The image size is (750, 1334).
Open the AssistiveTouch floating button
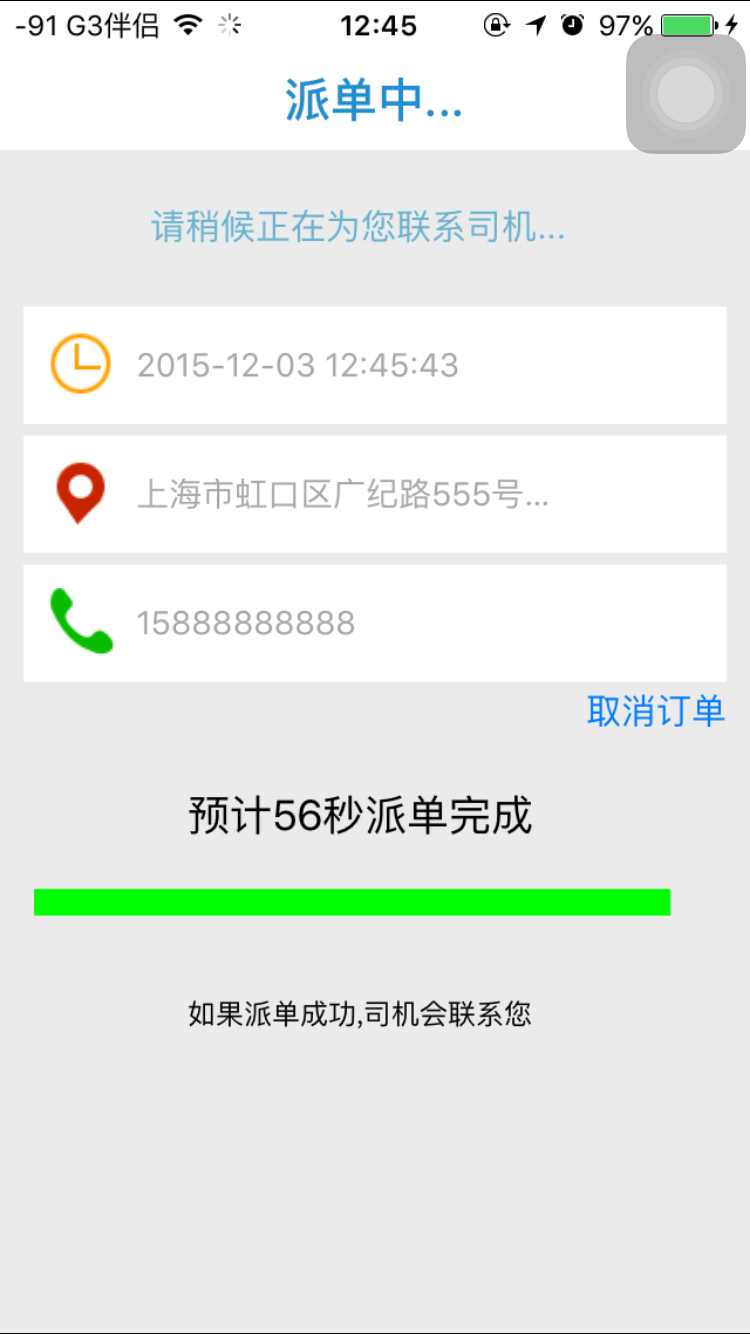(686, 94)
